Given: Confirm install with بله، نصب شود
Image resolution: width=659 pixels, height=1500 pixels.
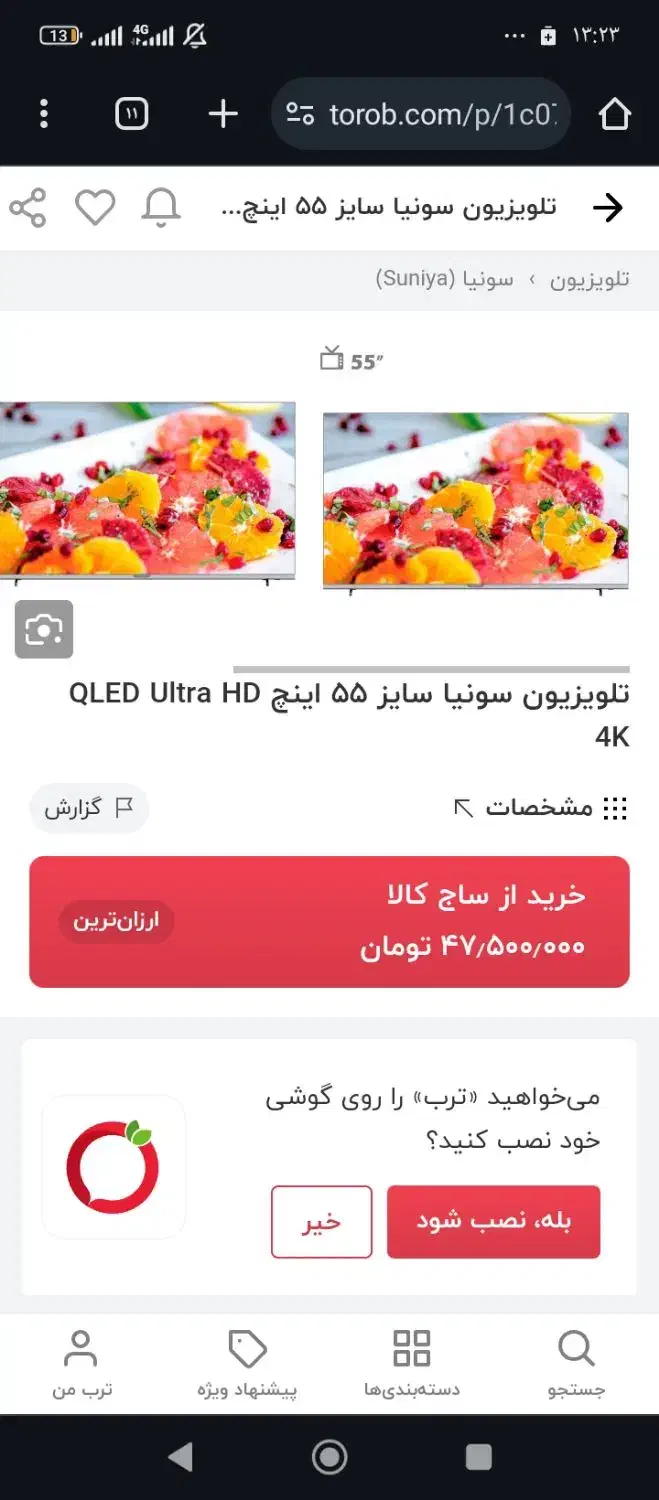Looking at the screenshot, I should point(493,1221).
